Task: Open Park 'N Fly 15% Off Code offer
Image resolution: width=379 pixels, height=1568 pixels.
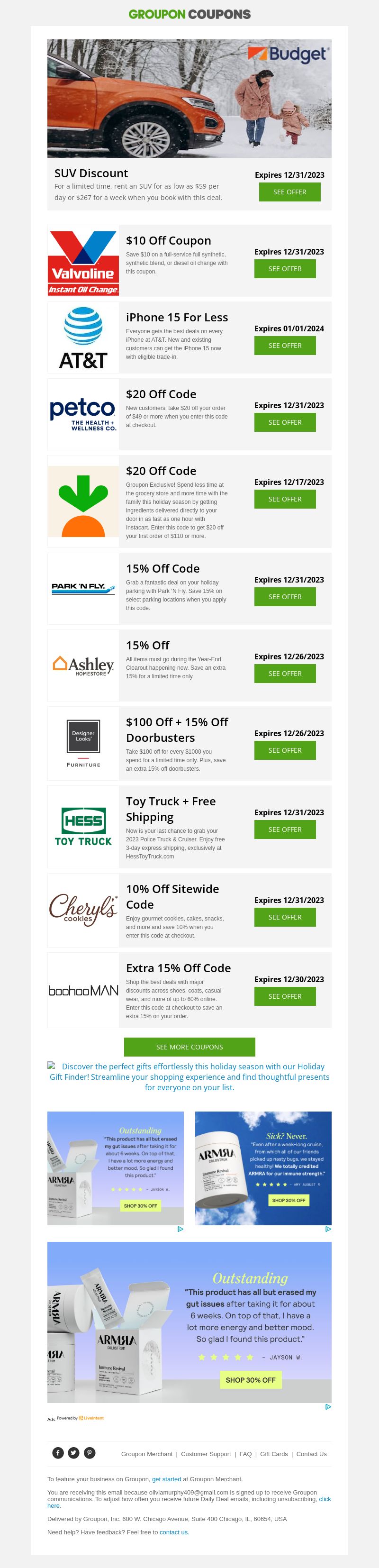Action: pyautogui.click(x=285, y=596)
